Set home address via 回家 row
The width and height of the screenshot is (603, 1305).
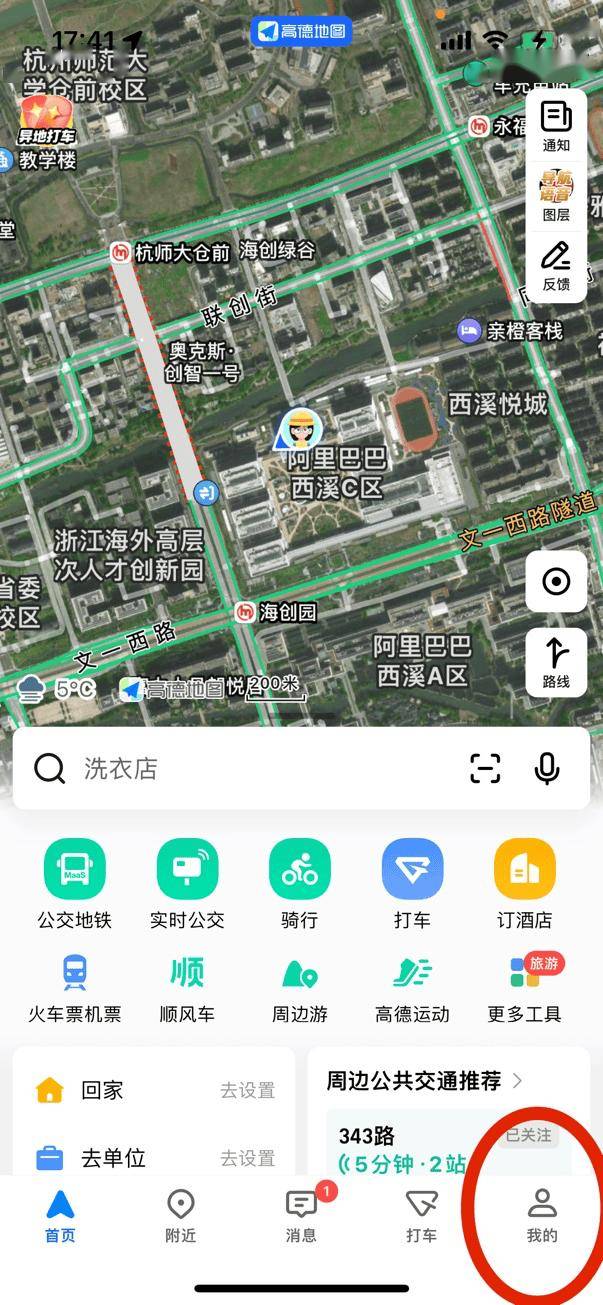click(154, 1090)
